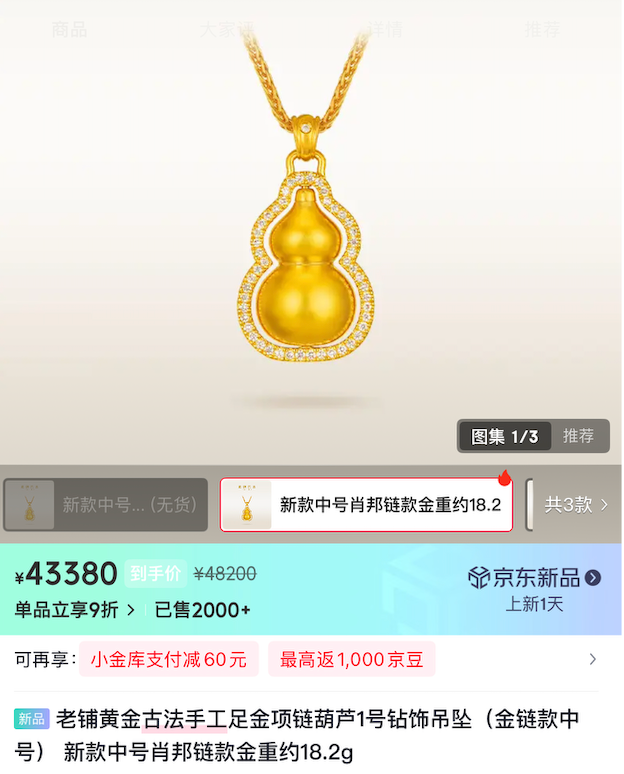Image resolution: width=624 pixels, height=774 pixels.
Task: Select 图集 1/3 image mode
Action: [504, 437]
